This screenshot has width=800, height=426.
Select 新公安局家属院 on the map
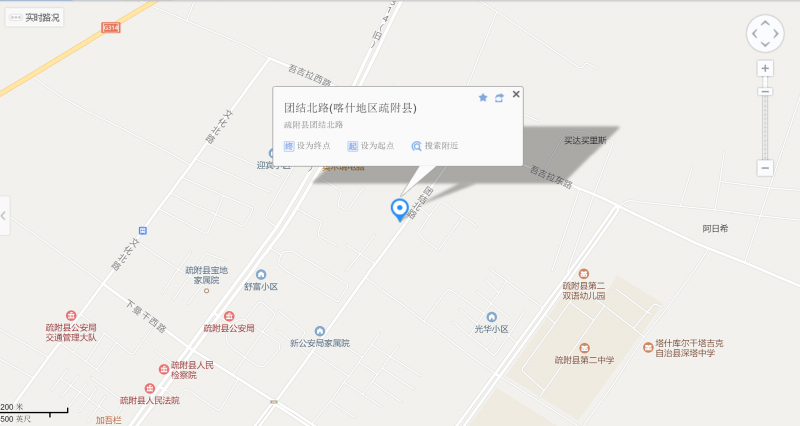tap(320, 332)
